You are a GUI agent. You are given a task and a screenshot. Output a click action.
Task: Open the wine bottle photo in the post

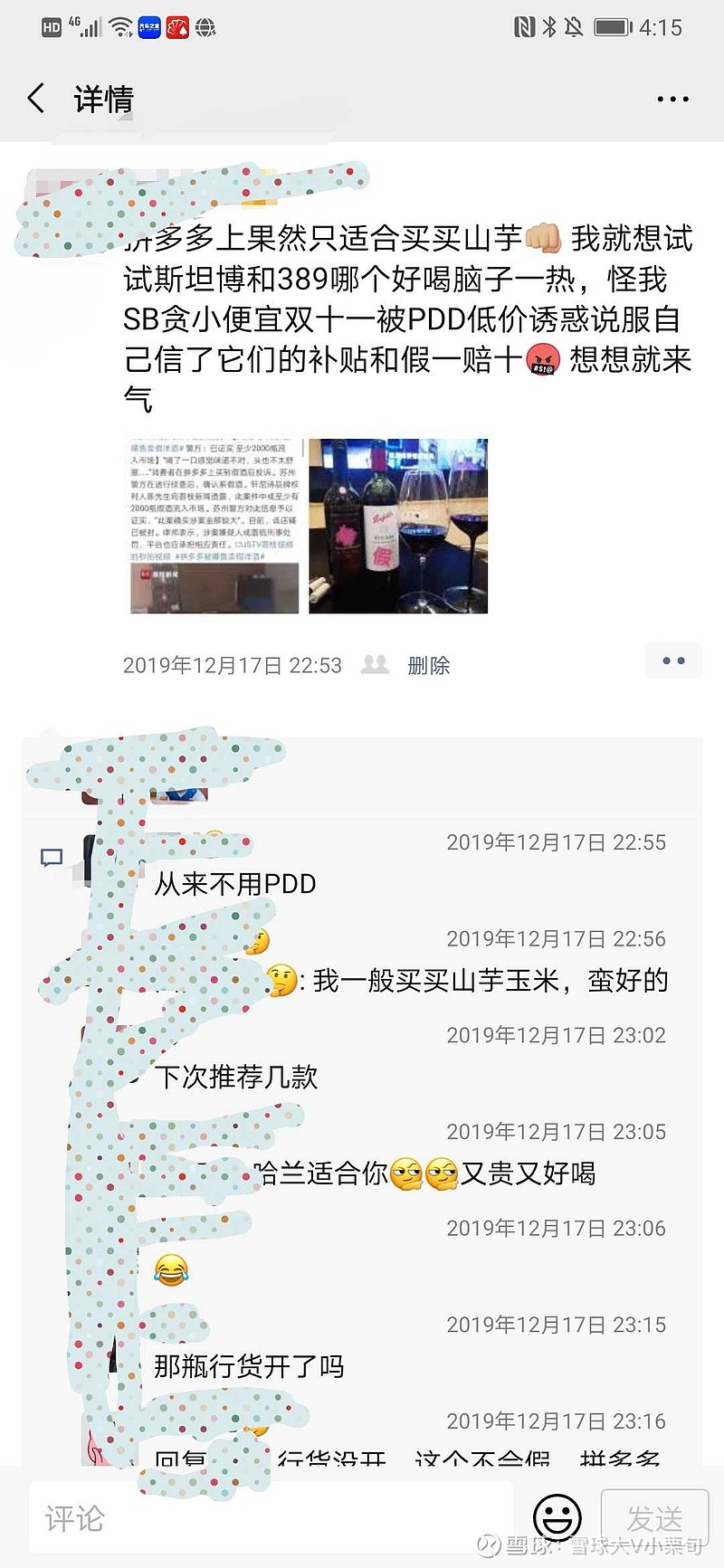(x=398, y=526)
